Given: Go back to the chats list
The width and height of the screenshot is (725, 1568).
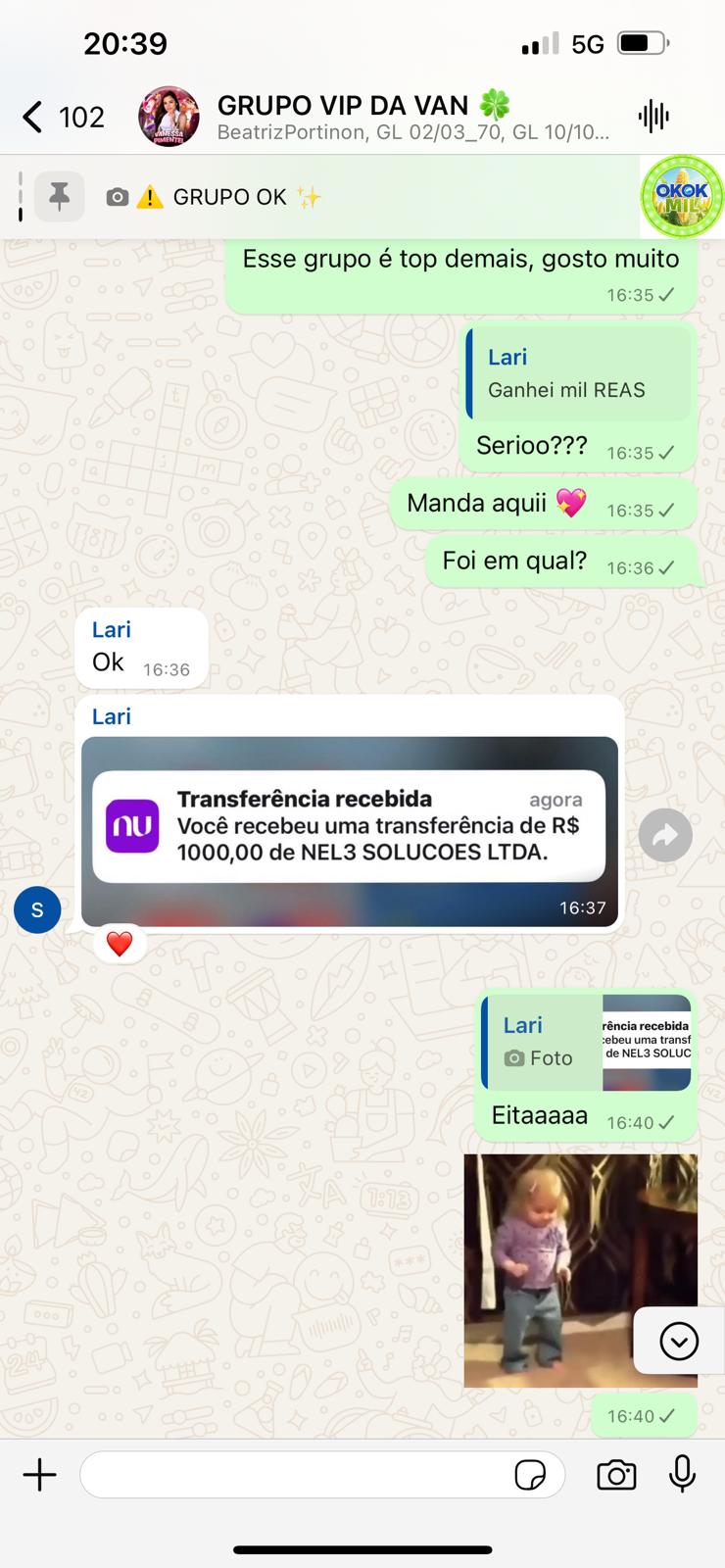Looking at the screenshot, I should (x=34, y=118).
